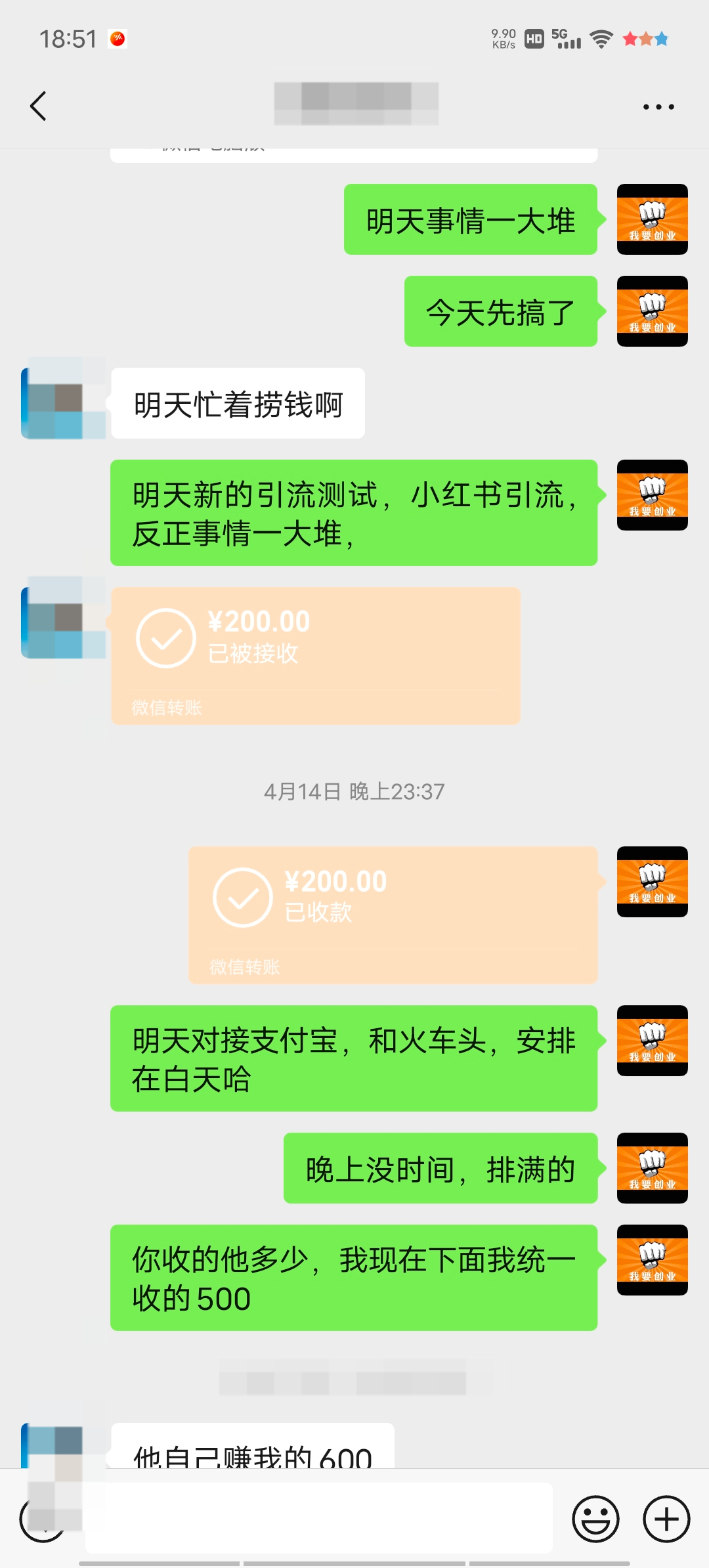Open the received ¥200.00 transfer marked 已被接收
This screenshot has height=1568, width=709.
tap(315, 655)
